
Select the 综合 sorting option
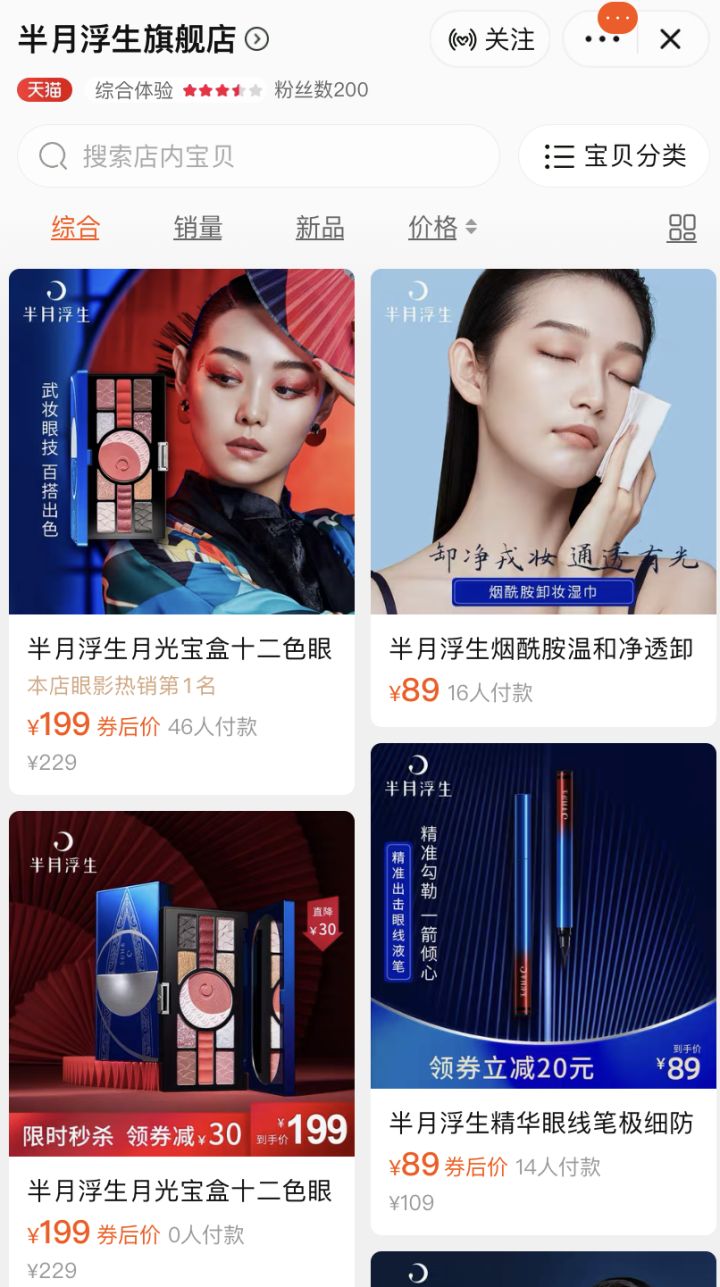pyautogui.click(x=74, y=228)
